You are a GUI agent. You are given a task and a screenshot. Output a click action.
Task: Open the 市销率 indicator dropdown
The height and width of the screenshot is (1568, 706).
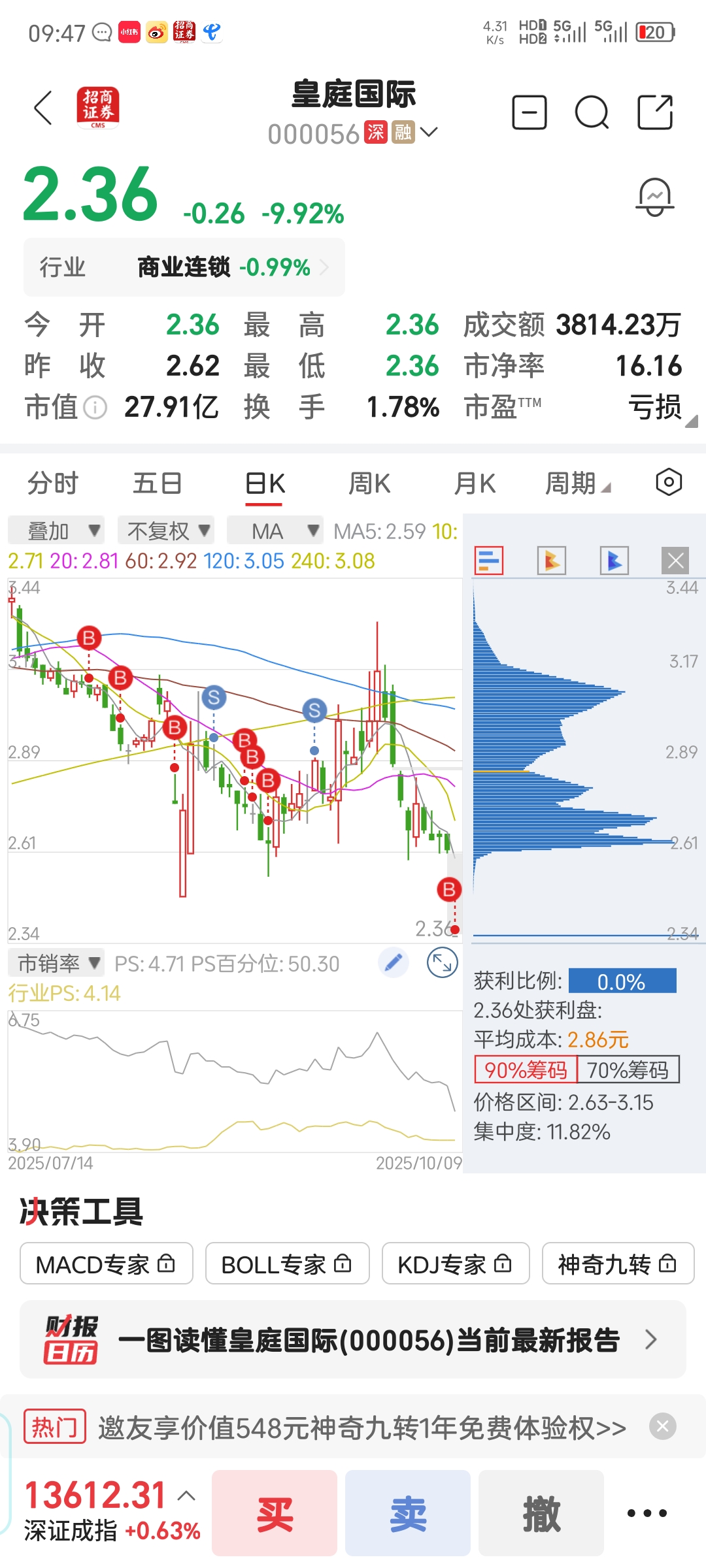(58, 963)
